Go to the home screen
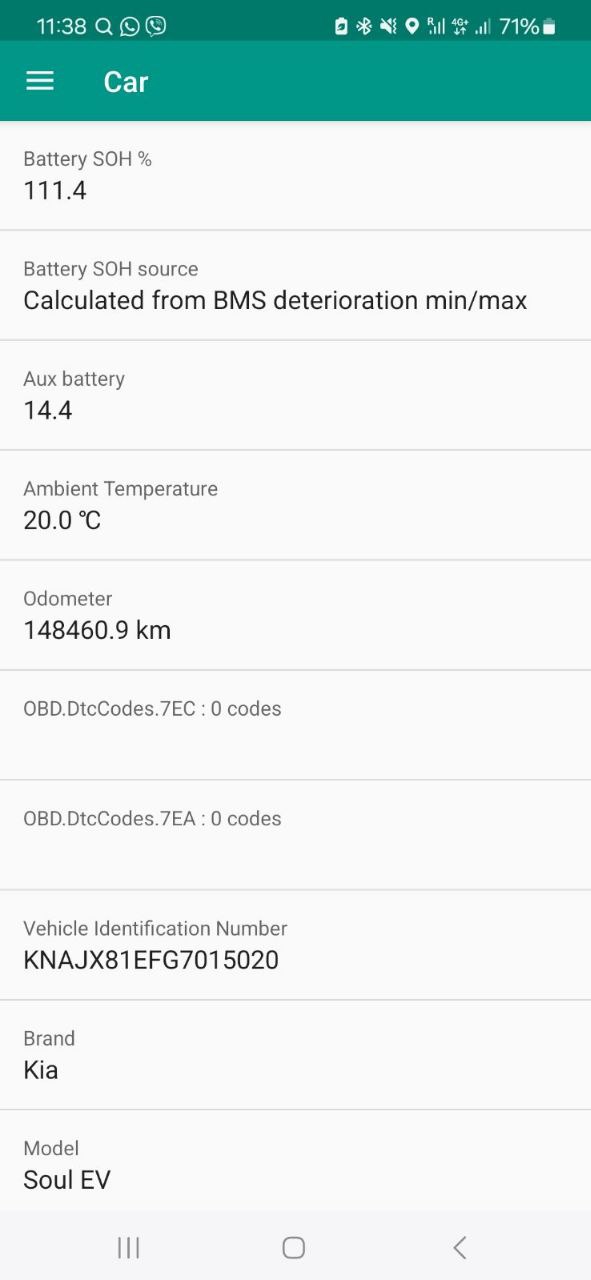The width and height of the screenshot is (591, 1280). [x=293, y=1247]
